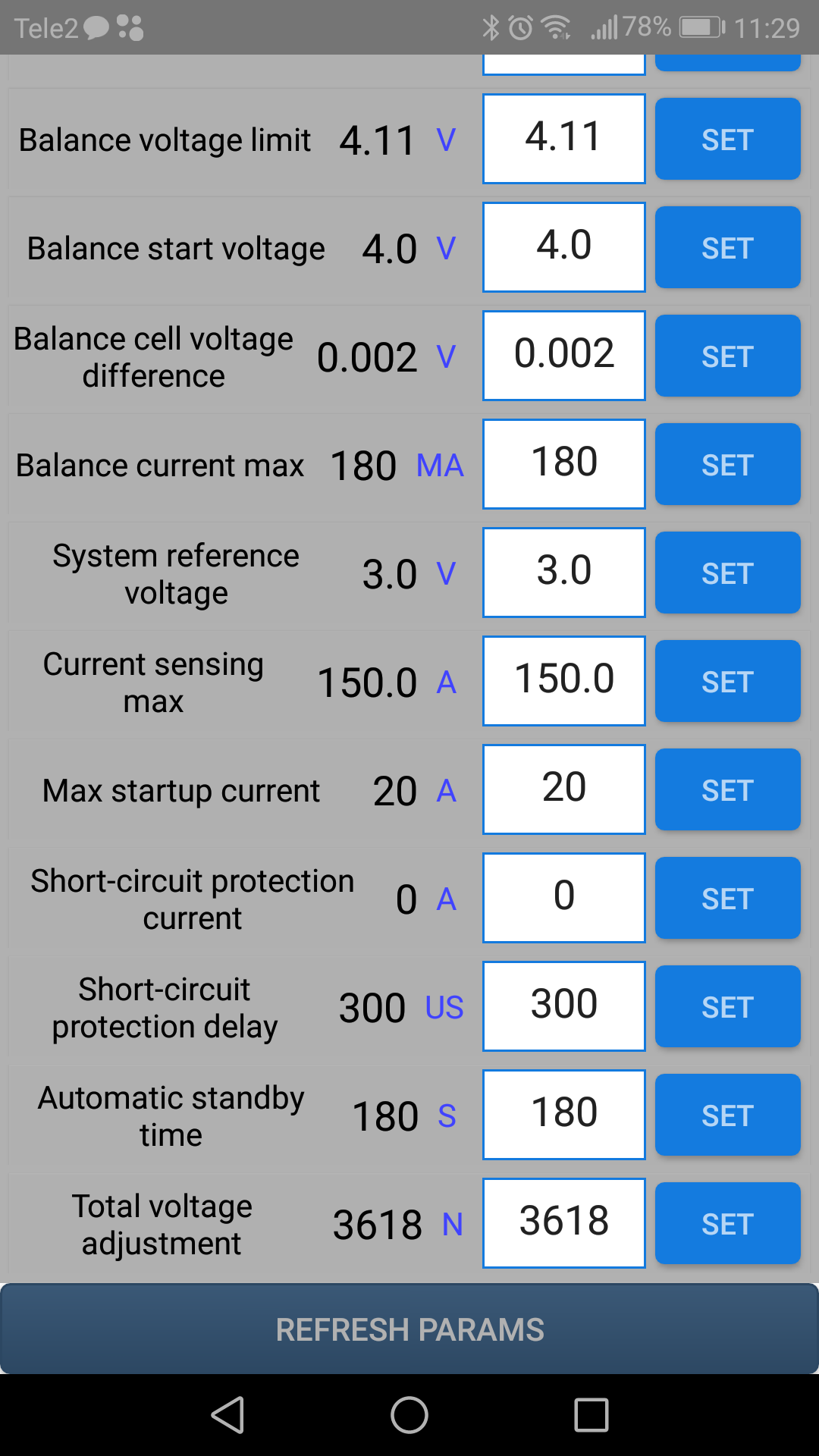819x1456 pixels.
Task: Edit the Balance voltage limit input field
Action: tap(563, 139)
